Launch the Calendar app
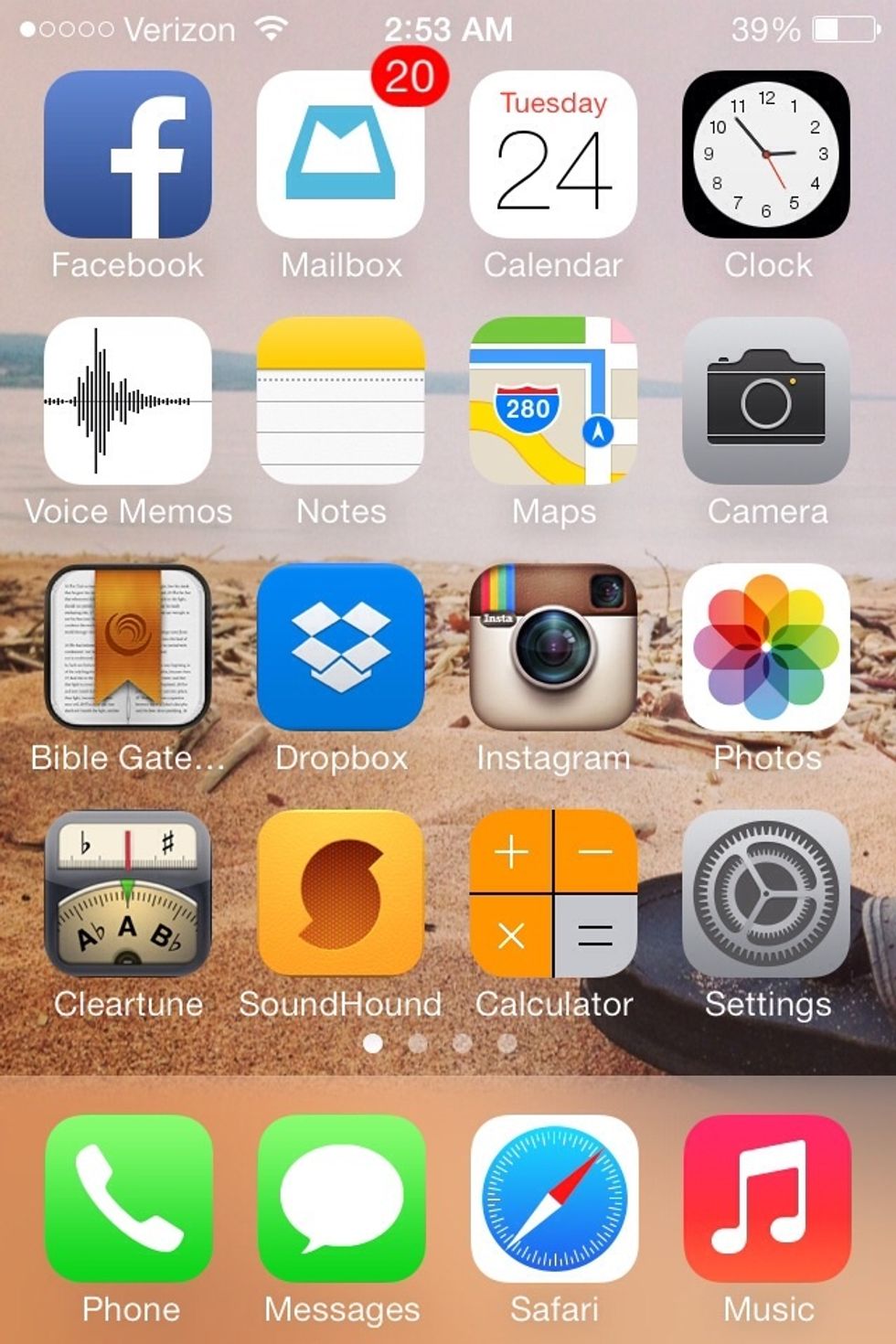The image size is (896, 1344). (x=553, y=155)
